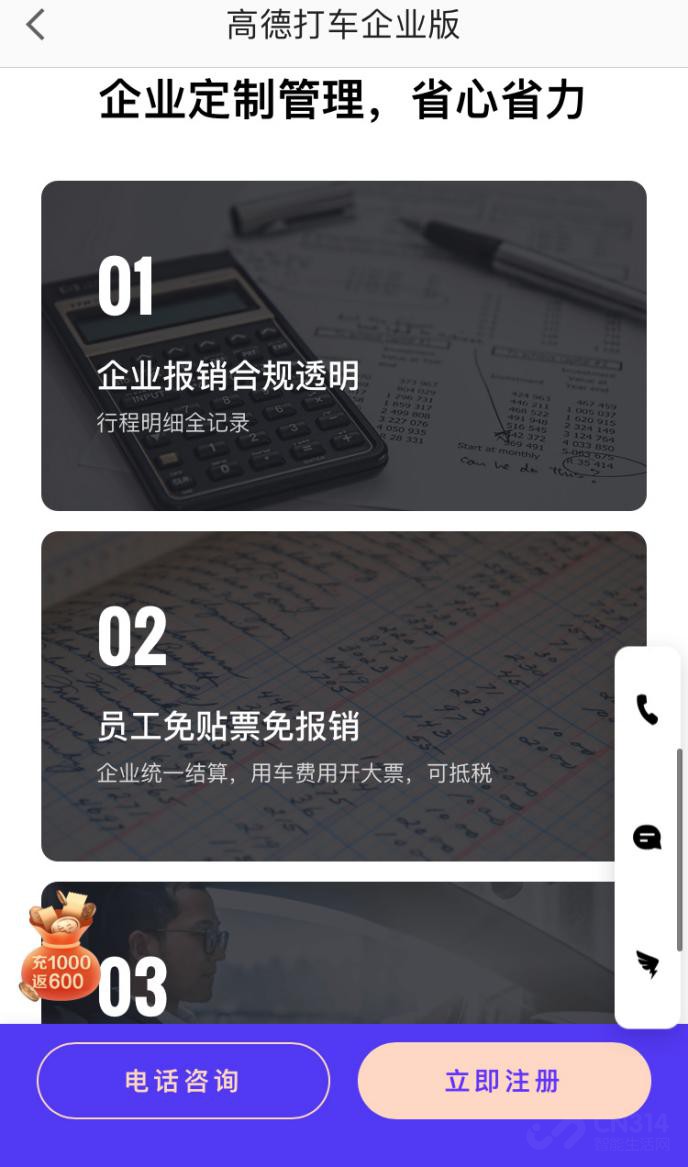Tap the 电话咨询 button

(x=183, y=1081)
